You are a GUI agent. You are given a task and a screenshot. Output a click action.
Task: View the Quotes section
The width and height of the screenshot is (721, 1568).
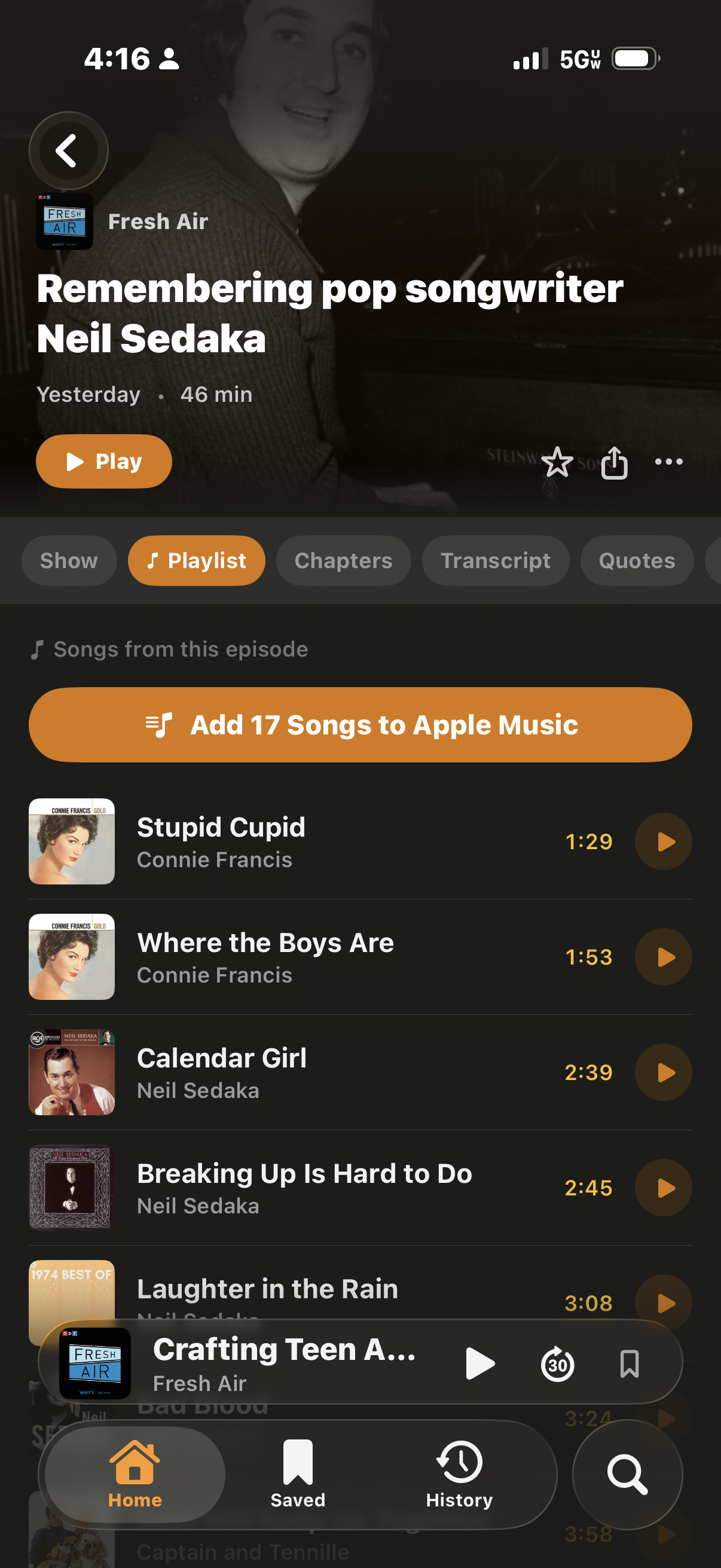tap(637, 560)
